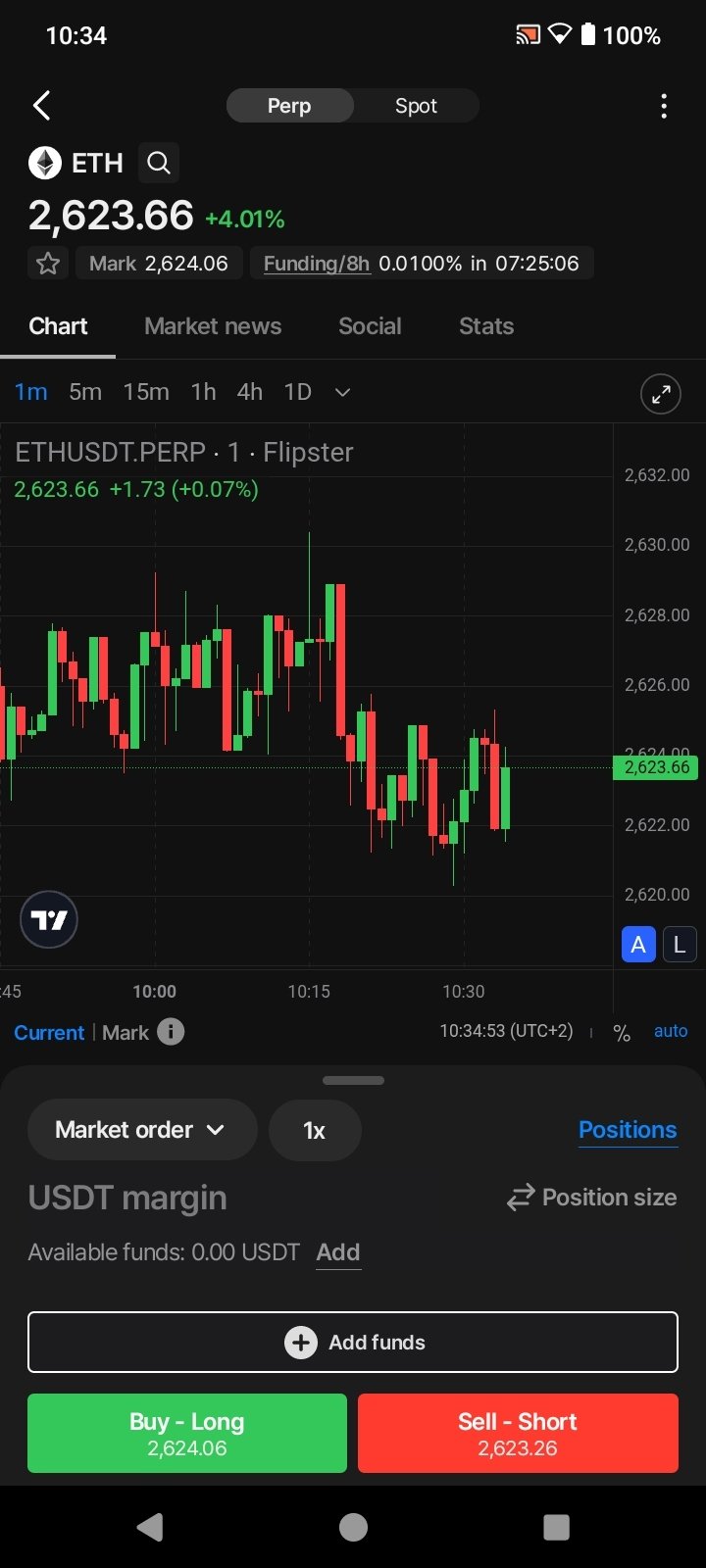Viewport: 706px width, 1568px height.
Task: Place a Buy - Long order
Action: (x=187, y=1433)
